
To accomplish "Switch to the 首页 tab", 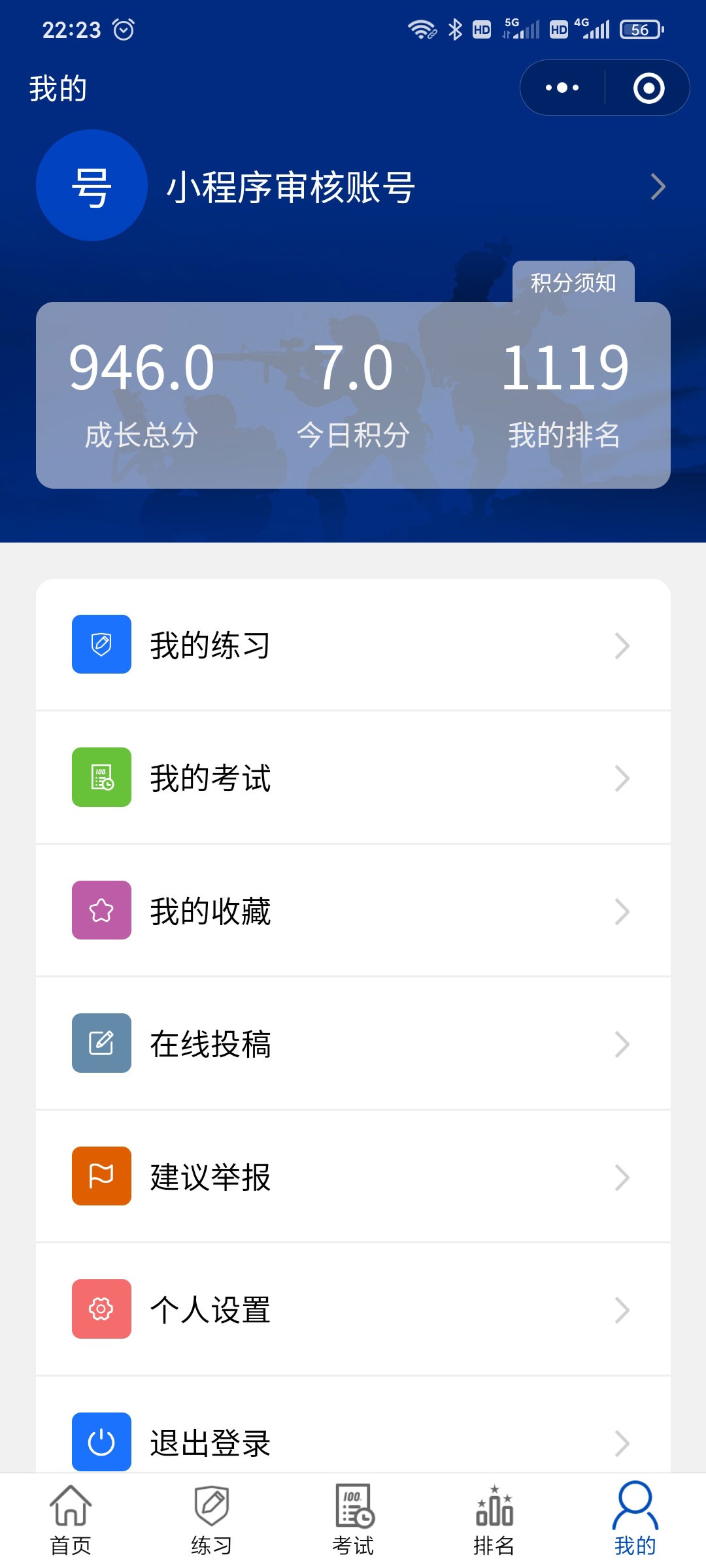I will (x=71, y=1520).
